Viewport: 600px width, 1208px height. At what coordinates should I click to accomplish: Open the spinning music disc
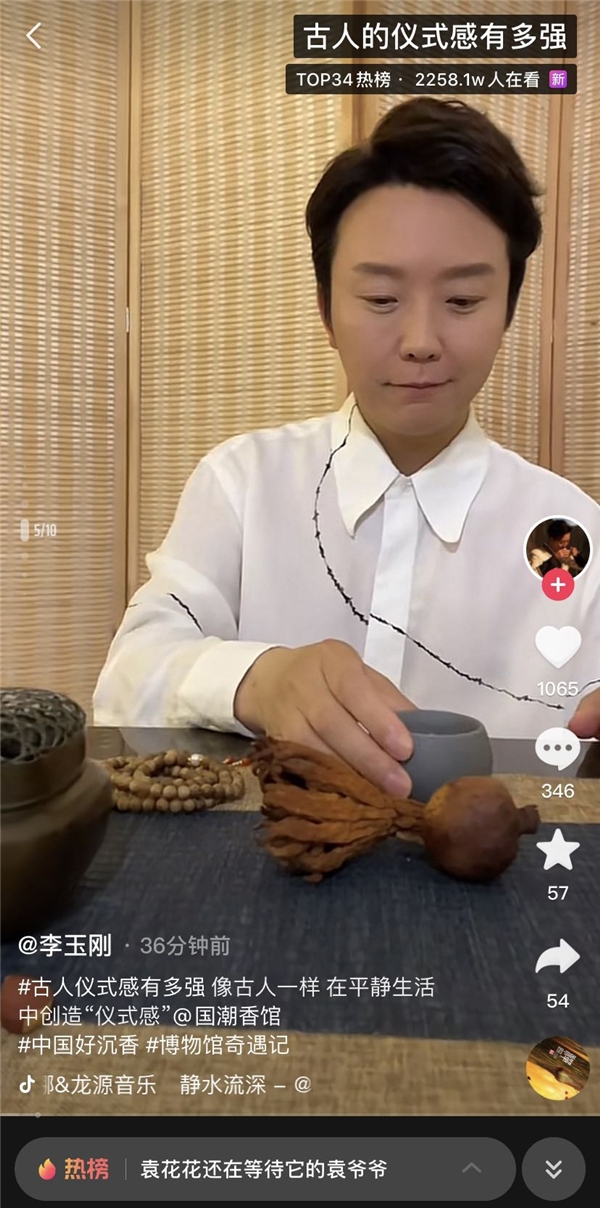point(557,1067)
